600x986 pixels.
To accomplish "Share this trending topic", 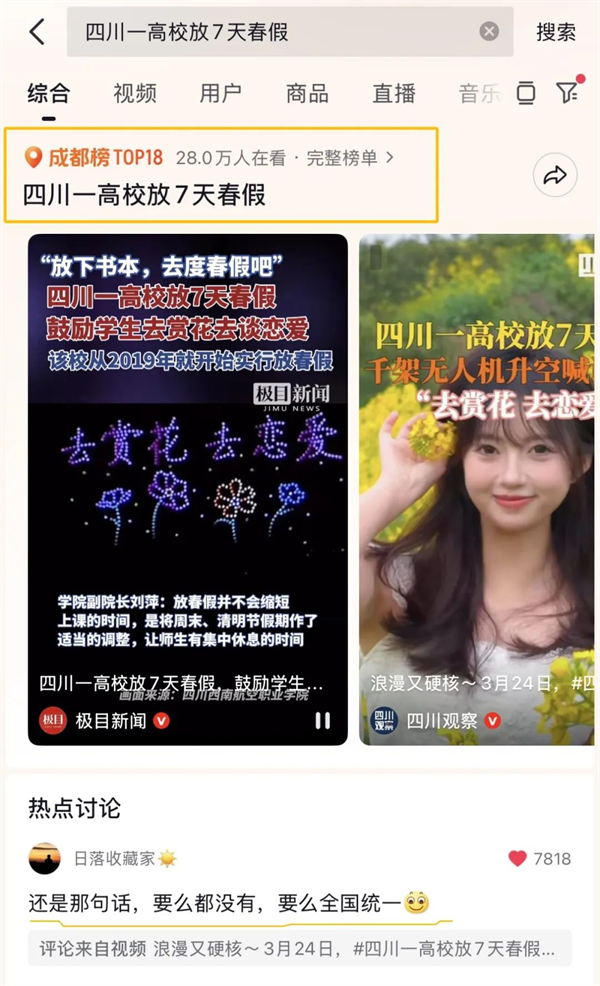I will pyautogui.click(x=554, y=176).
